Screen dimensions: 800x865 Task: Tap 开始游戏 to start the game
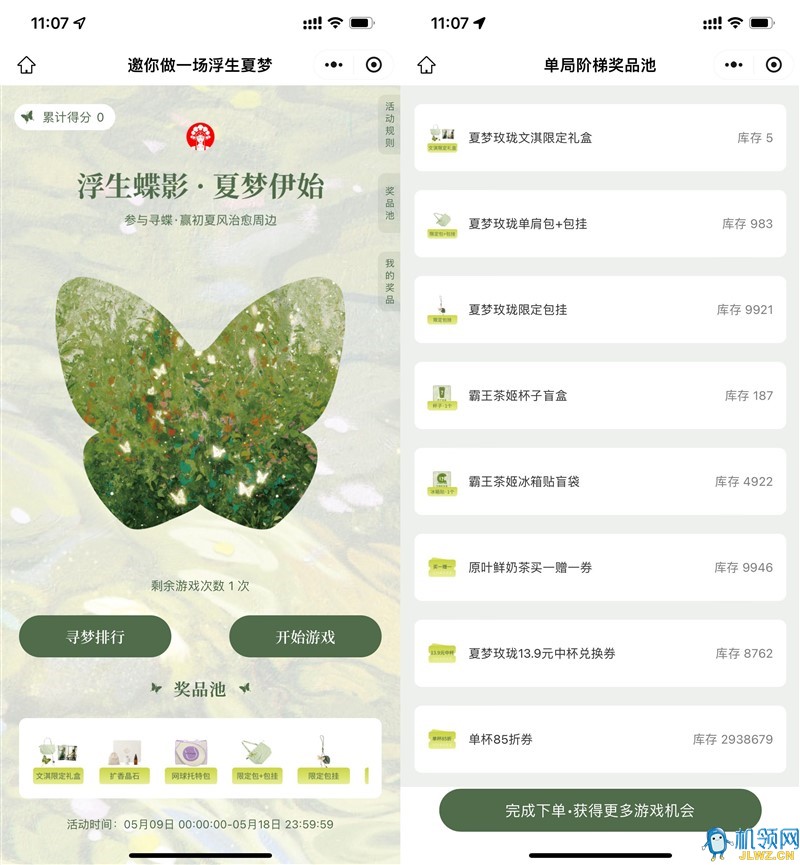(305, 636)
